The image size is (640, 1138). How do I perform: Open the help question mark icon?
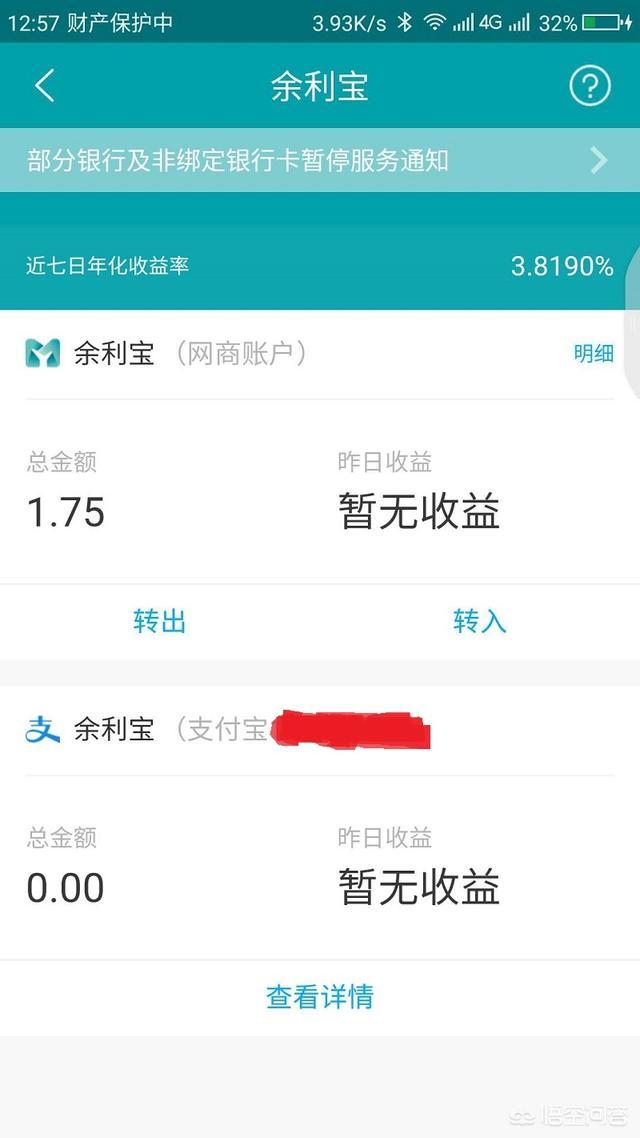[589, 86]
